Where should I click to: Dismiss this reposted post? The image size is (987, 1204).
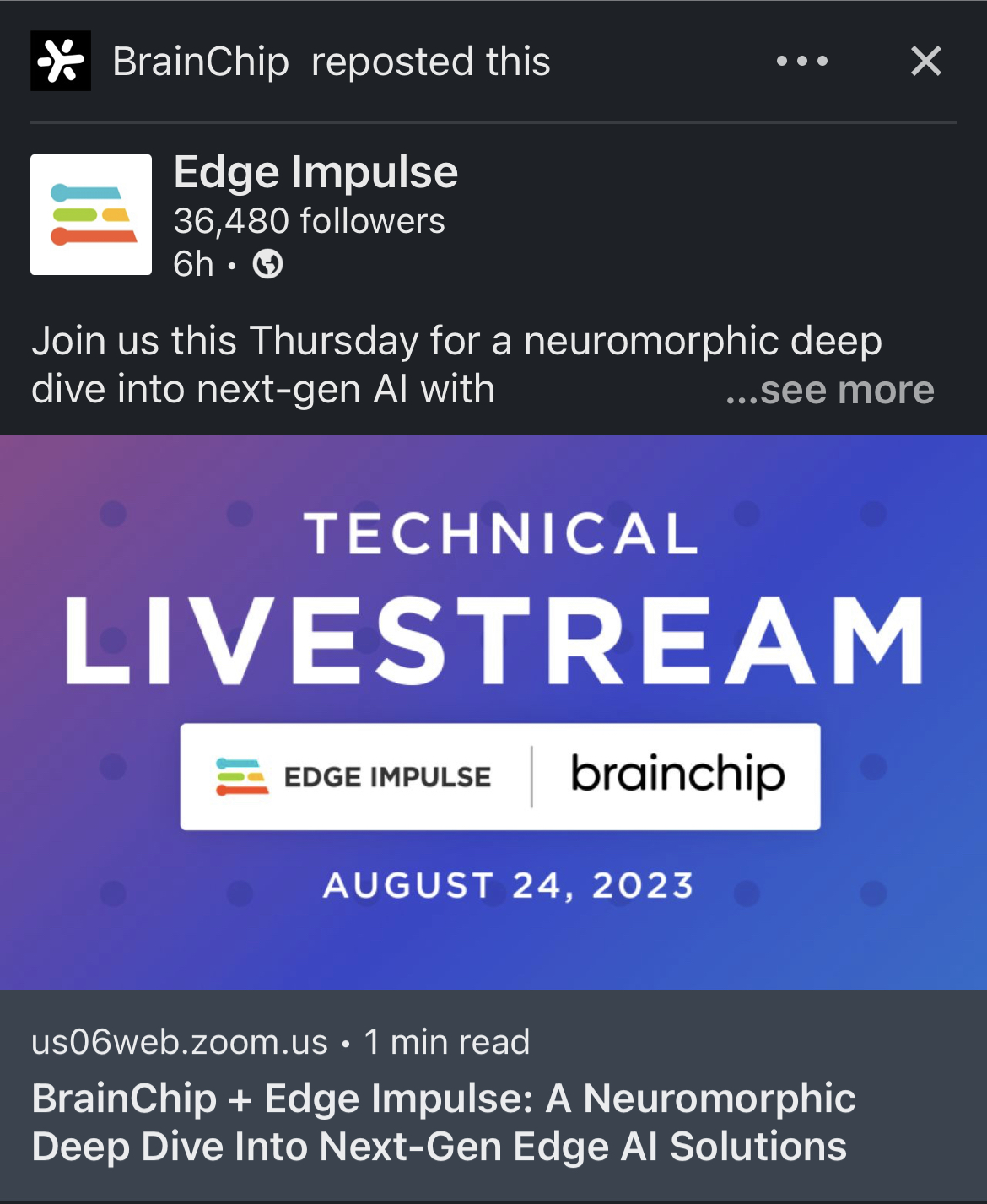(925, 61)
